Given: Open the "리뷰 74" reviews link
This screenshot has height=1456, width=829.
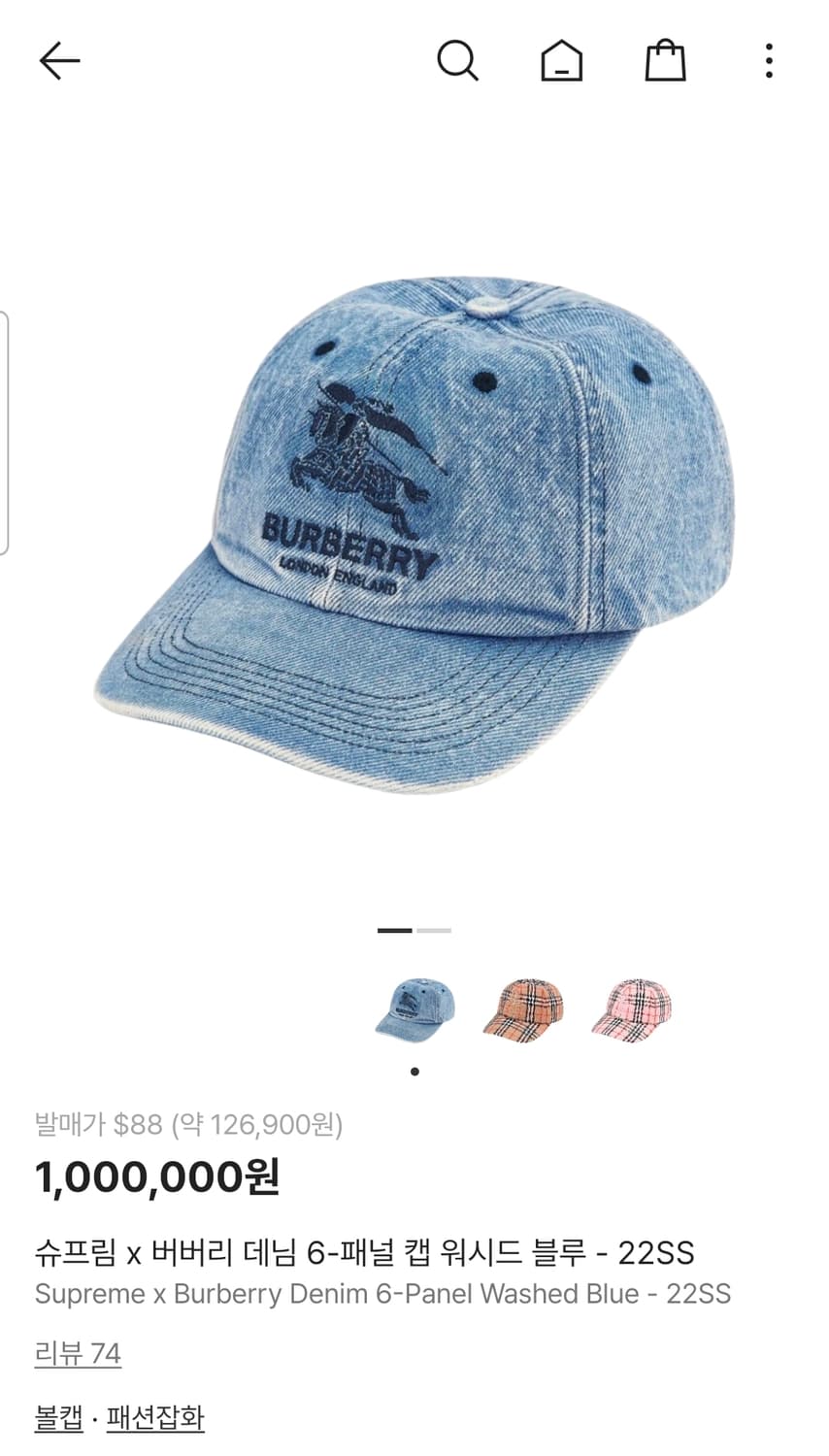Looking at the screenshot, I should pos(77,1353).
